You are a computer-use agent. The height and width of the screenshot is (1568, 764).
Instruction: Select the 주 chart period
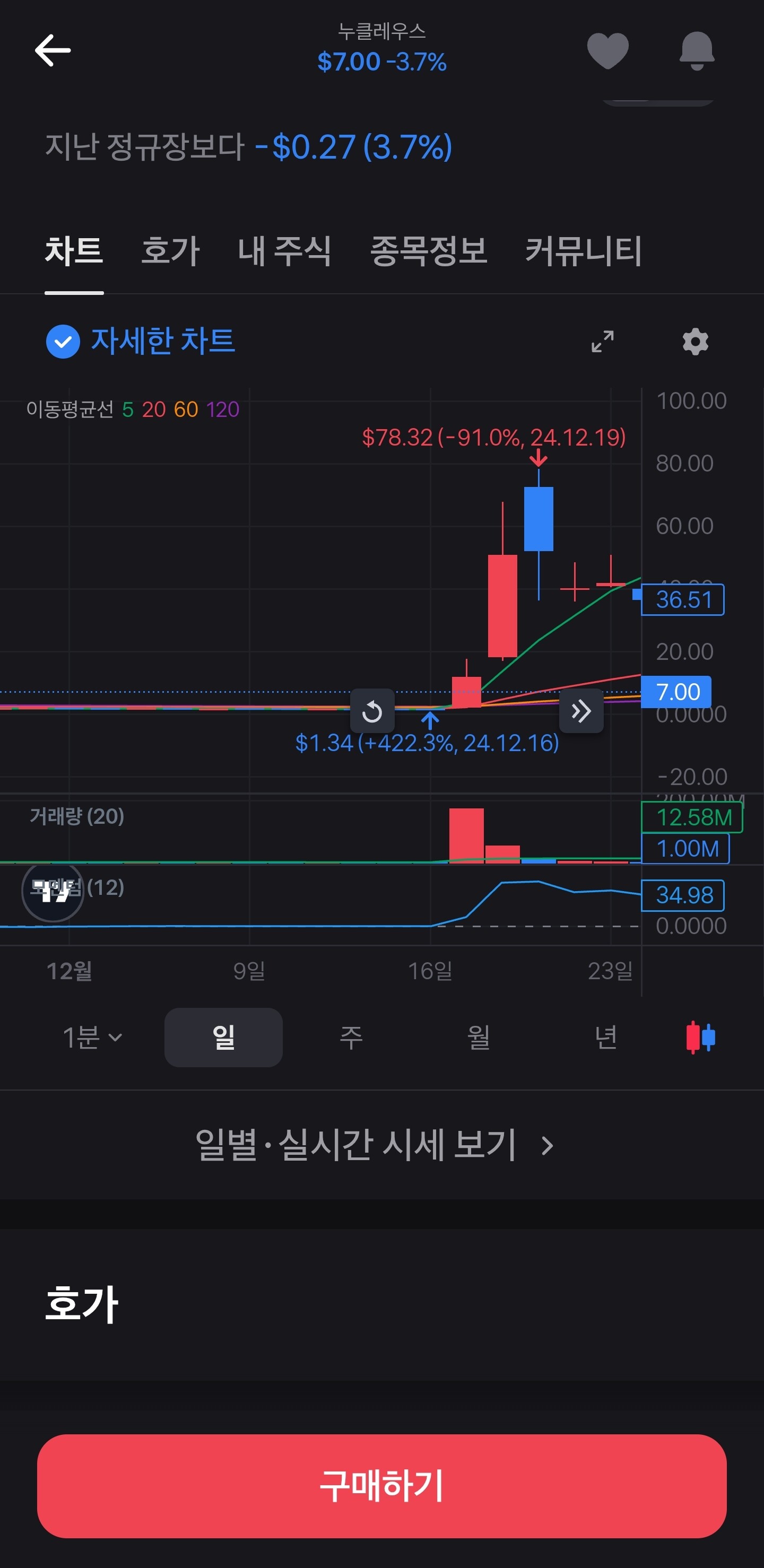click(x=351, y=1036)
